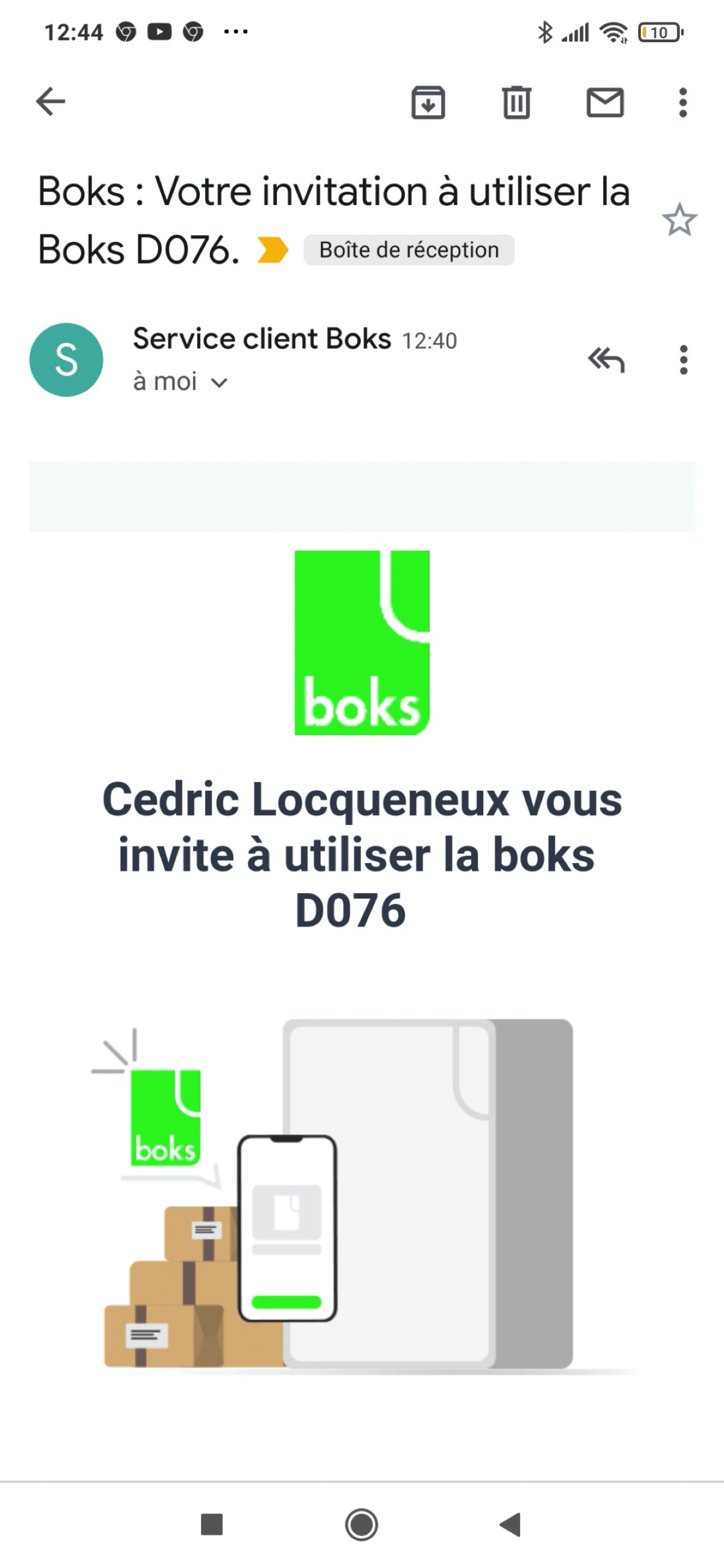Star the Boks invitation email
This screenshot has height=1568, width=724.
point(679,220)
